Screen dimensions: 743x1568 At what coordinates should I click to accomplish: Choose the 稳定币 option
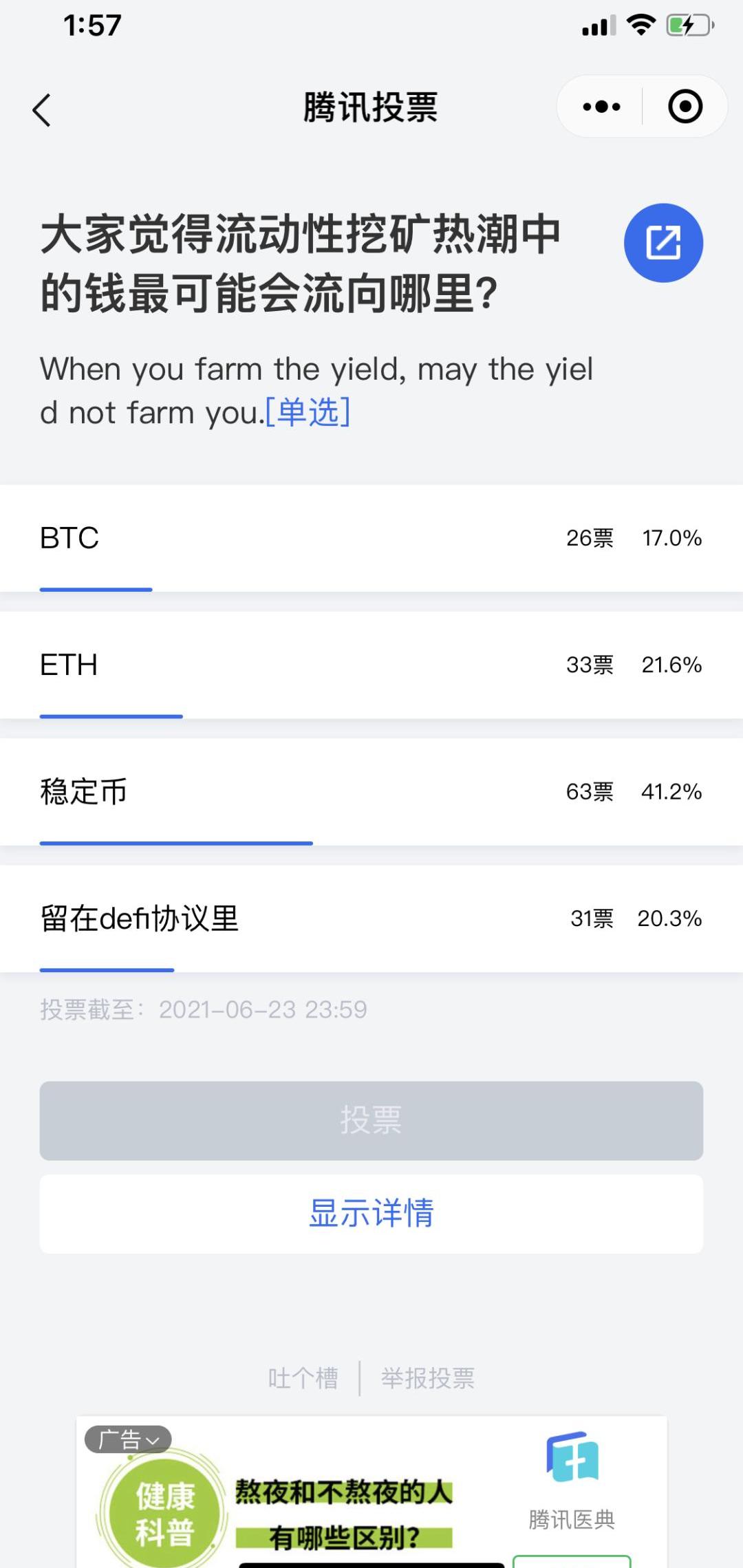(371, 792)
